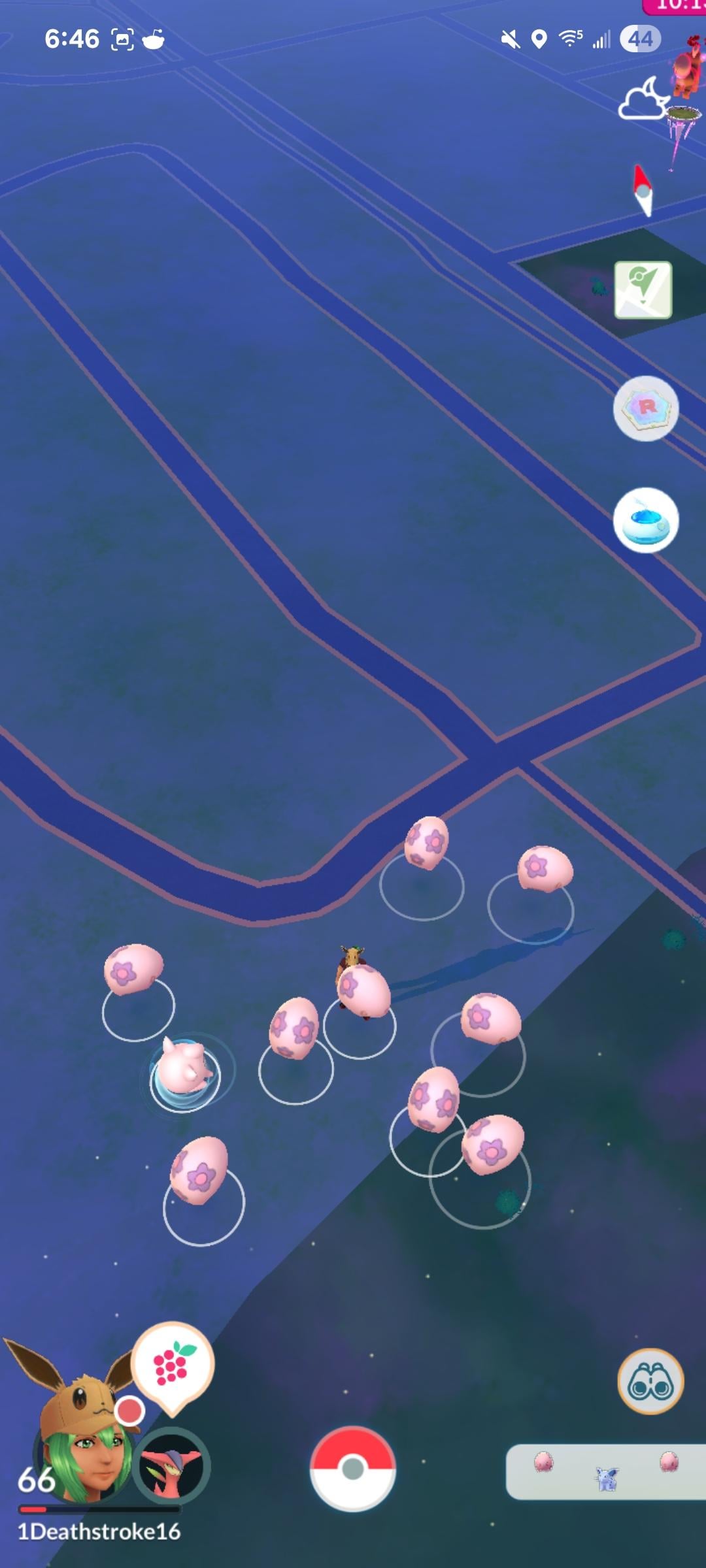The width and height of the screenshot is (706, 1568).
Task: Re-center the map with the compass
Action: [x=643, y=190]
